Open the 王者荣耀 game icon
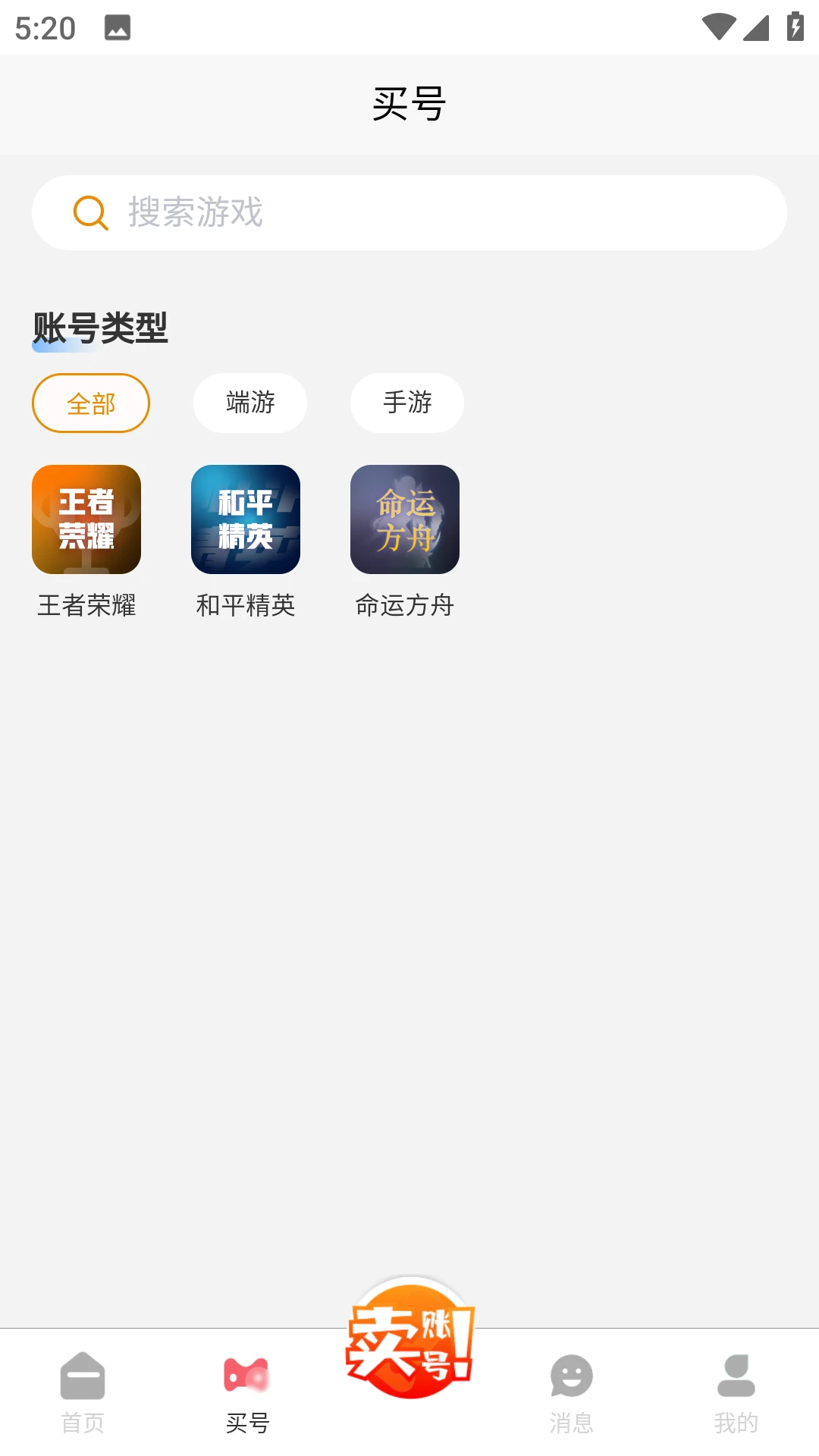819x1456 pixels. [86, 519]
